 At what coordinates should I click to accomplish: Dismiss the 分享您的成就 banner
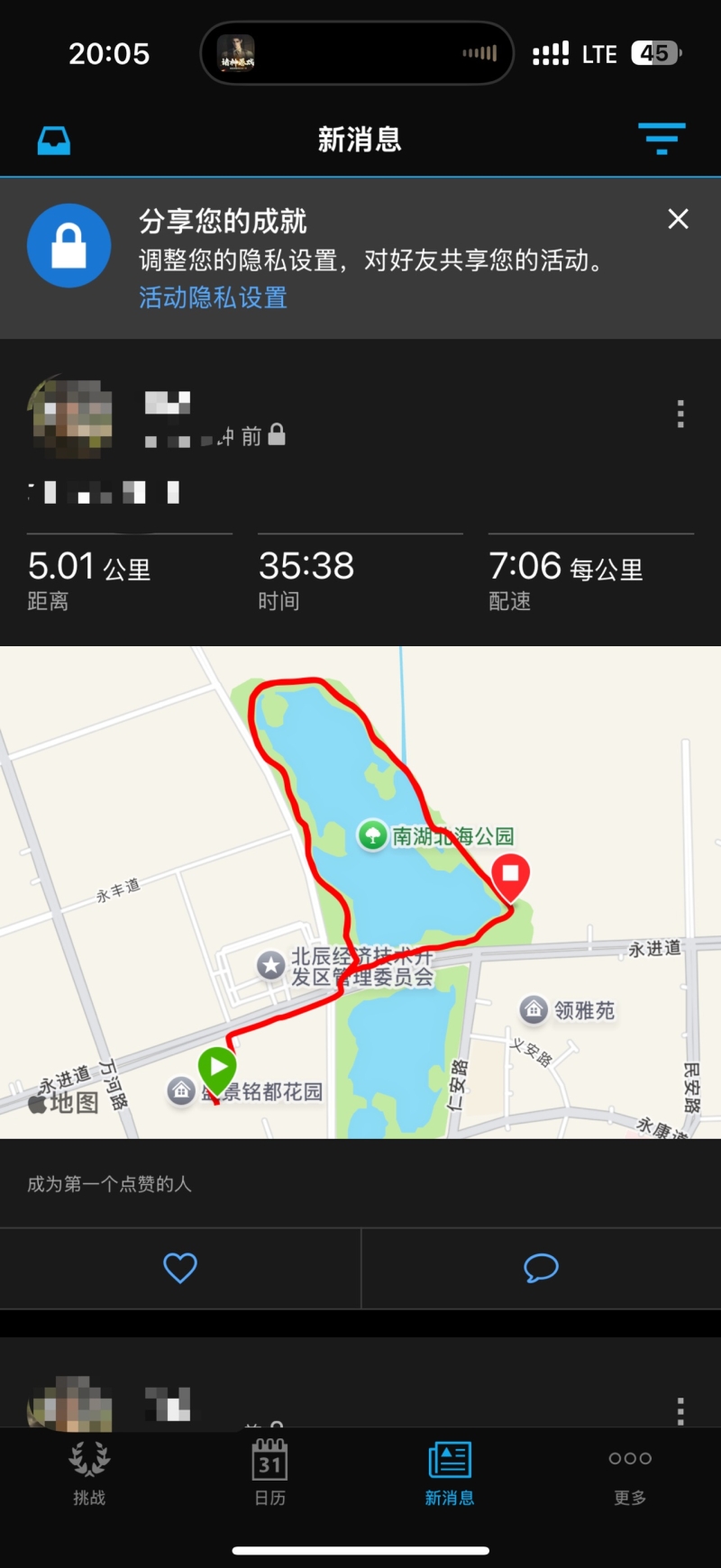point(678,219)
